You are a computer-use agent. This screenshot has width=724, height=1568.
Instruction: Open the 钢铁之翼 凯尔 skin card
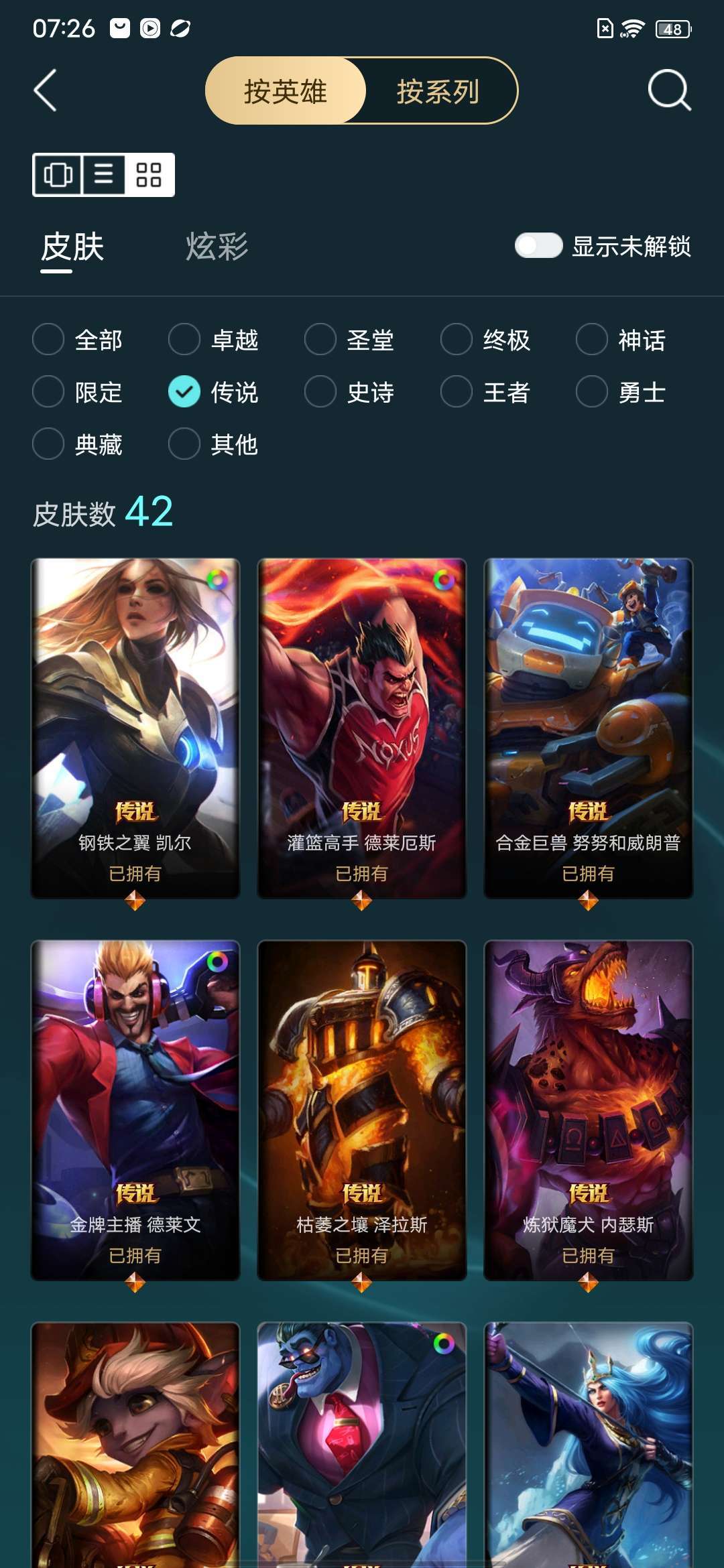[135, 728]
